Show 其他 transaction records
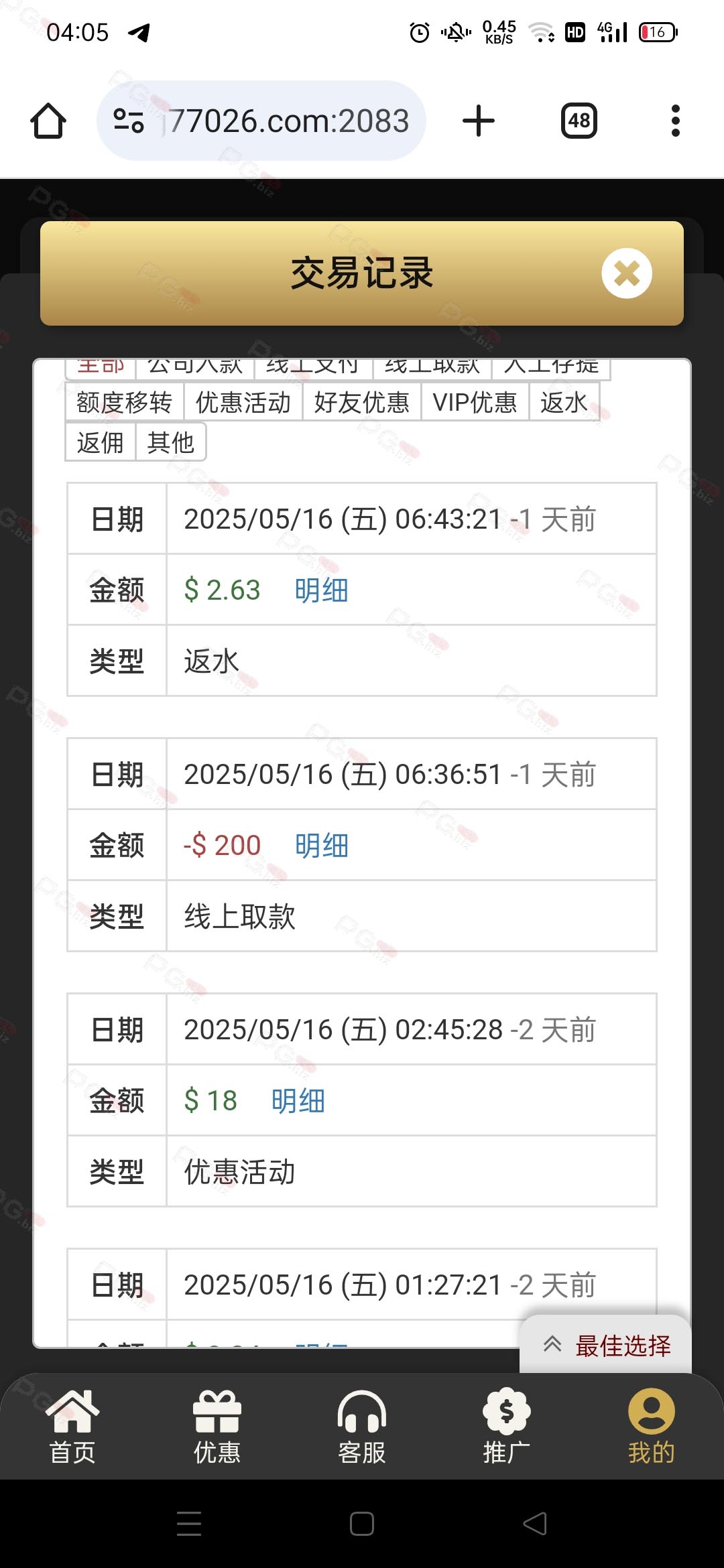 tap(170, 442)
